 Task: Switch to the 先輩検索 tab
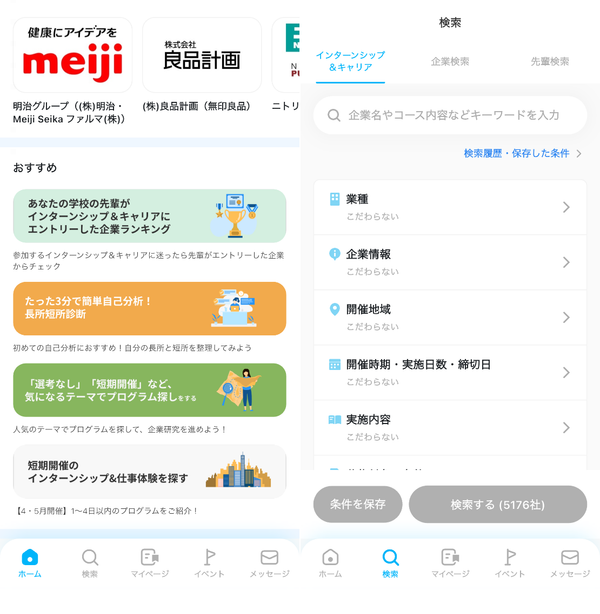(550, 61)
